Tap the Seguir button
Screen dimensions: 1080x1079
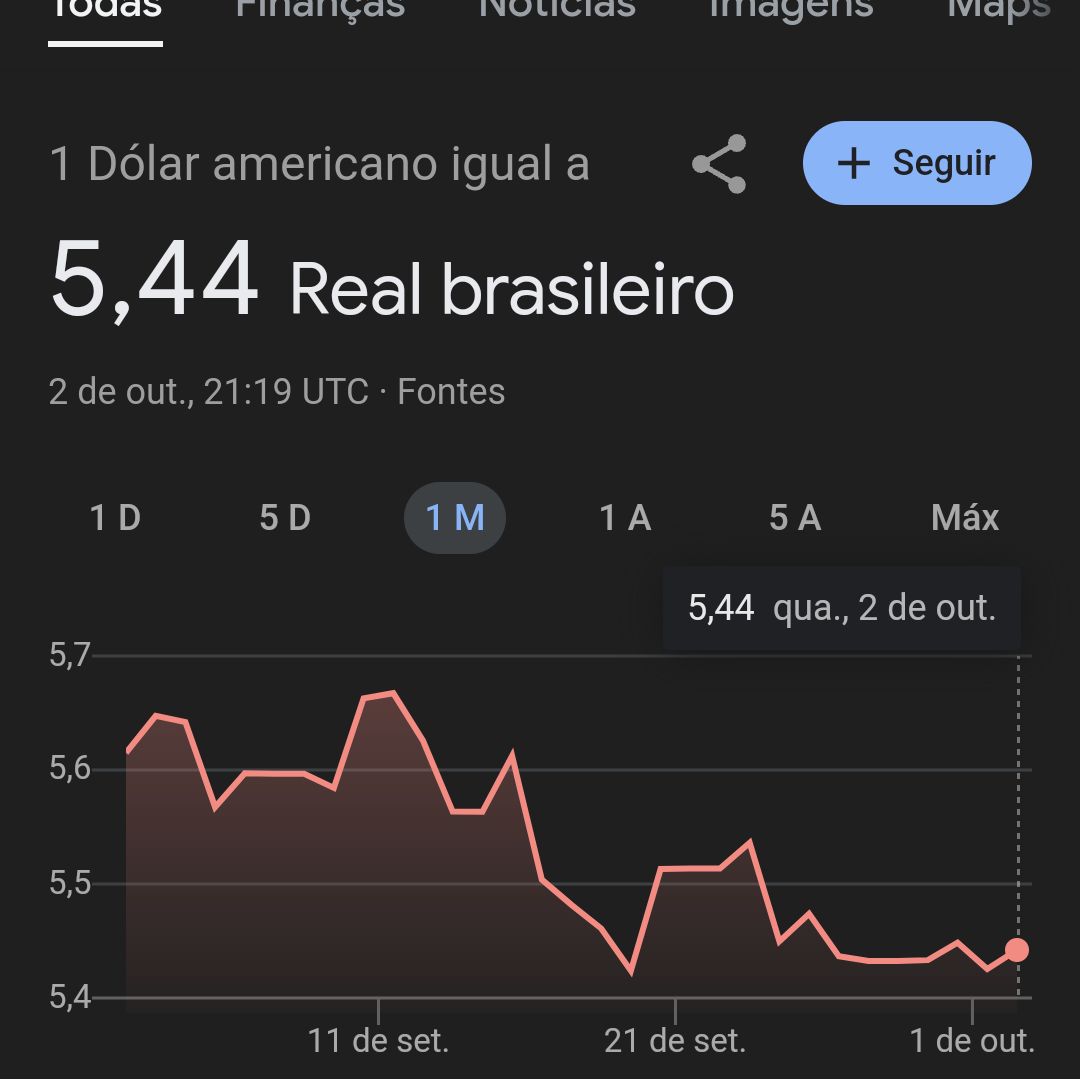tap(917, 163)
